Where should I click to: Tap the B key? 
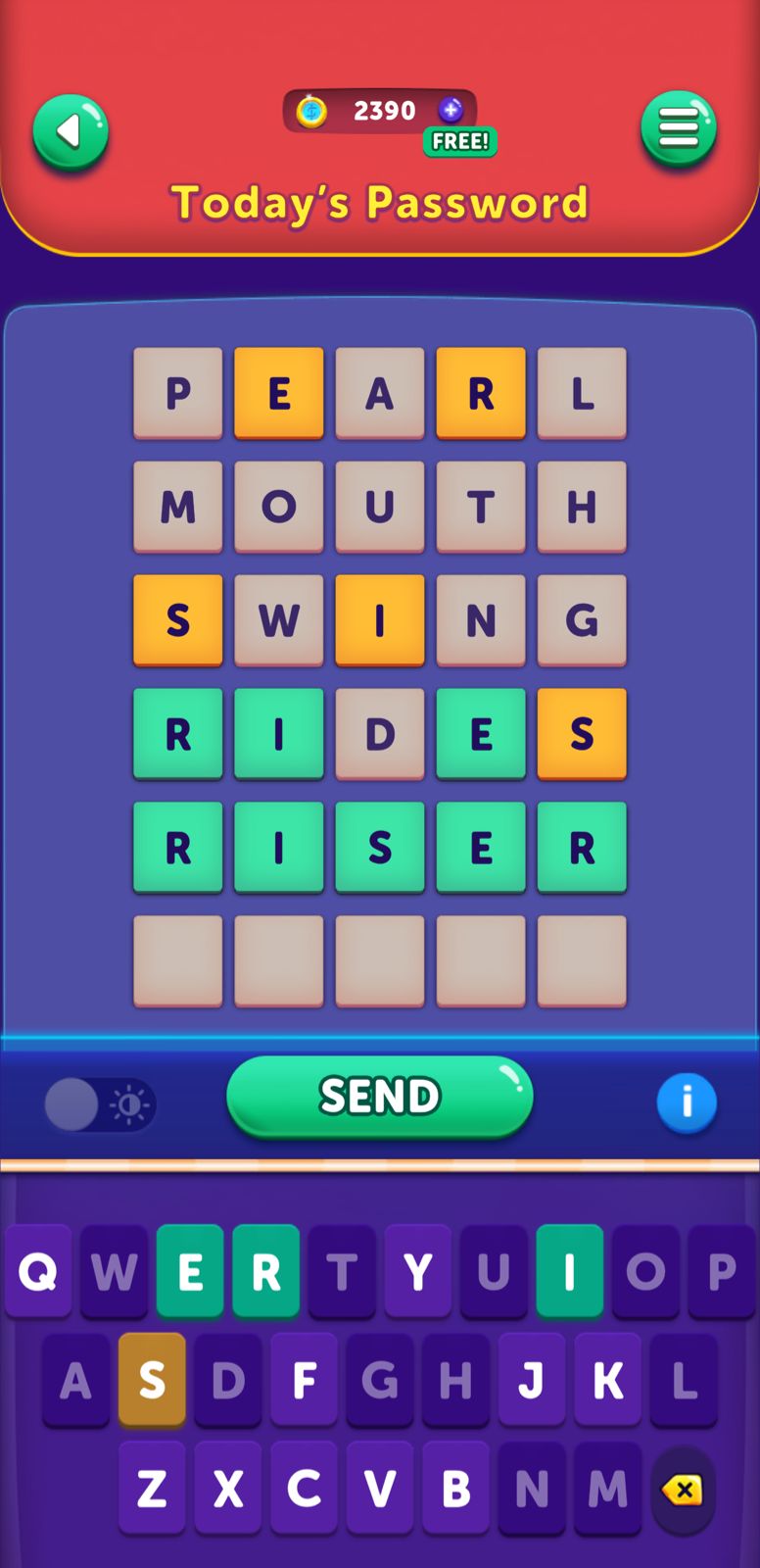tap(455, 1489)
